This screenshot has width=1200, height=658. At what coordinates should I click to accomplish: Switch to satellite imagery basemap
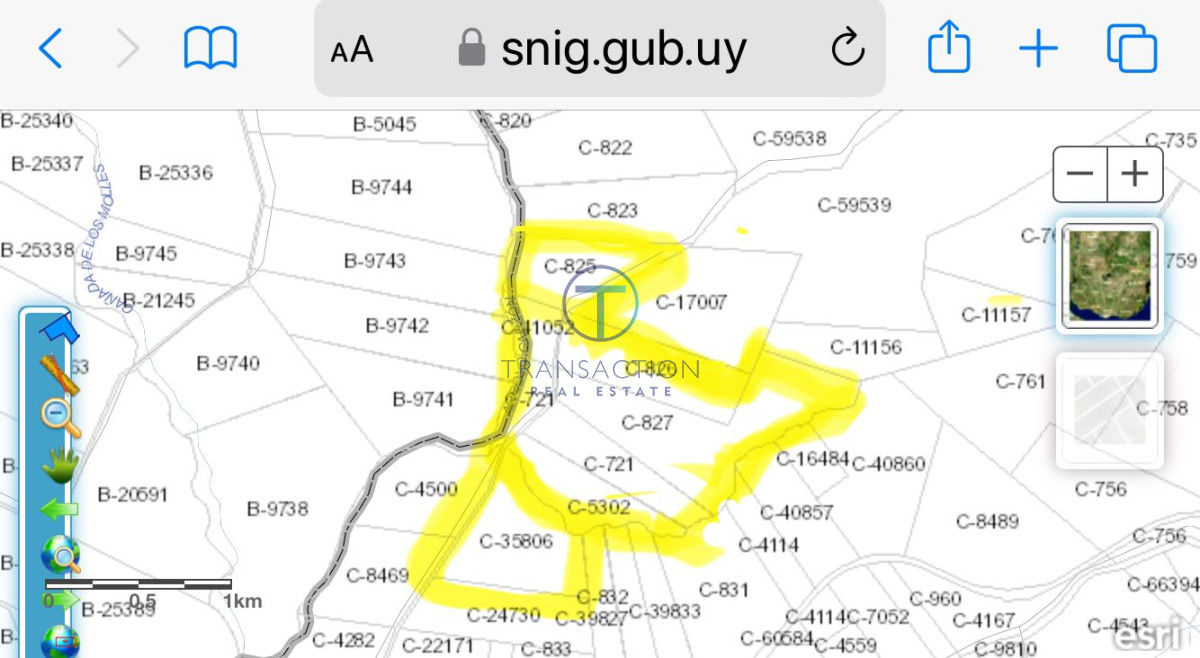pyautogui.click(x=1110, y=275)
